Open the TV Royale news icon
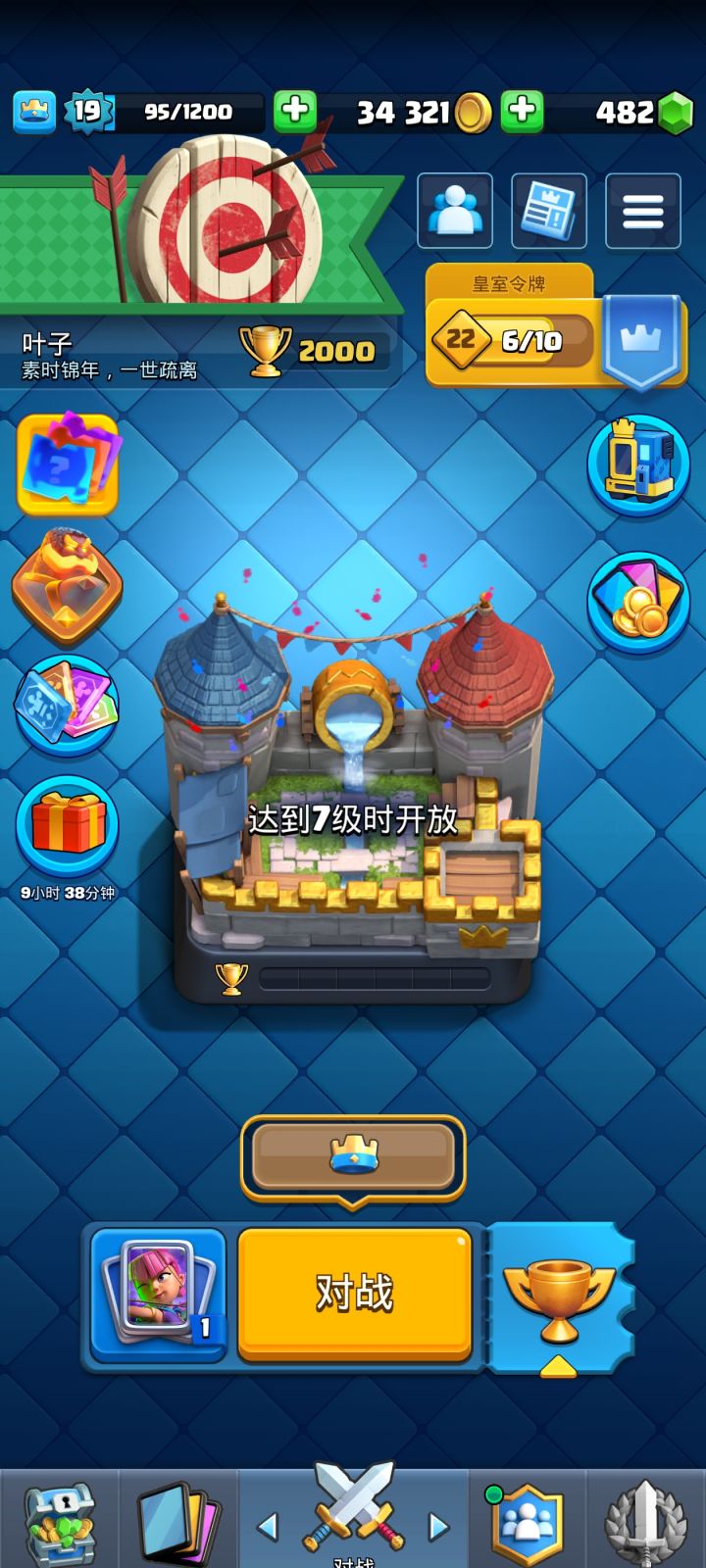706x1568 pixels. (548, 212)
